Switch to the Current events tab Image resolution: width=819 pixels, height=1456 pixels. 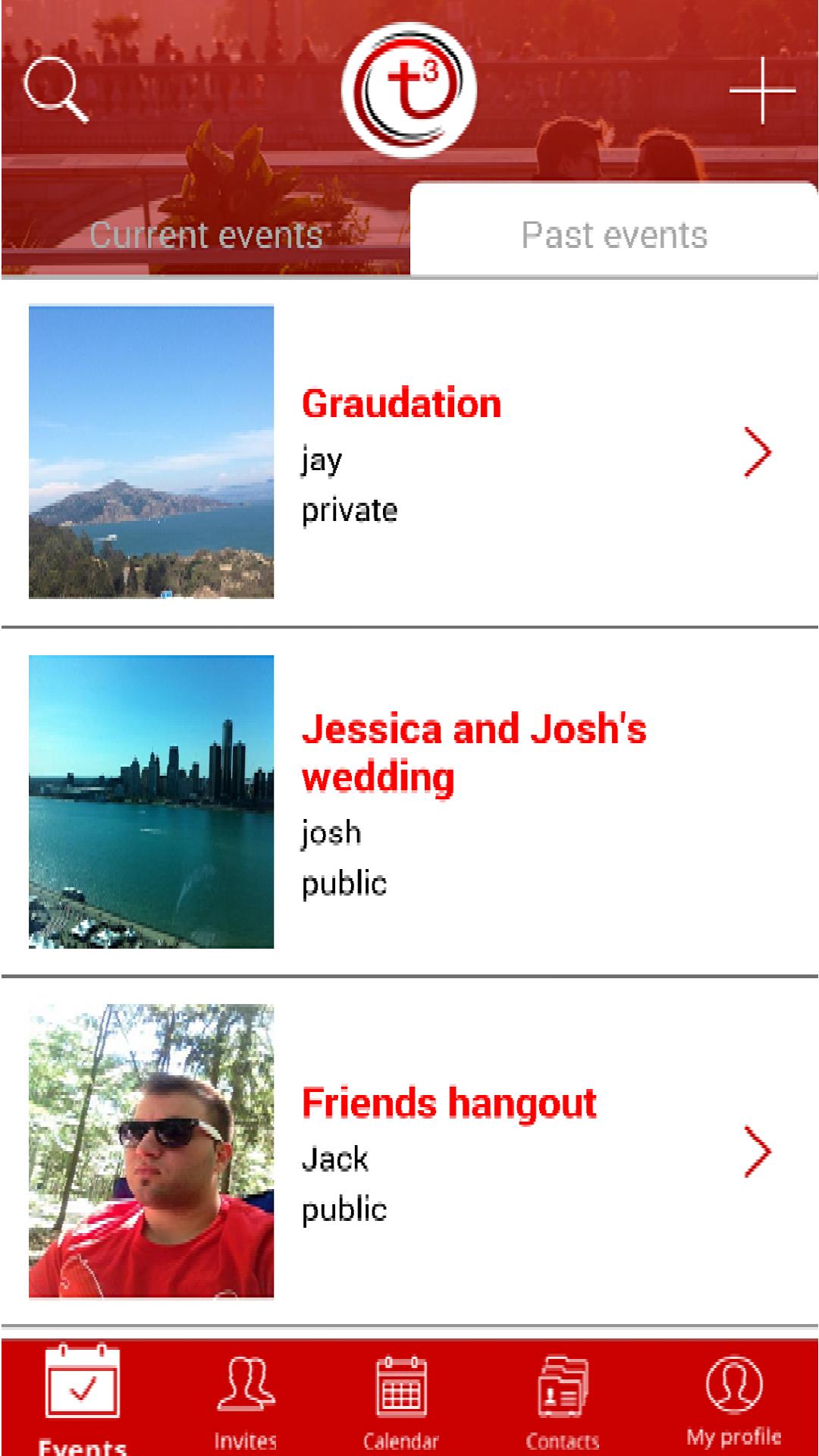coord(206,234)
